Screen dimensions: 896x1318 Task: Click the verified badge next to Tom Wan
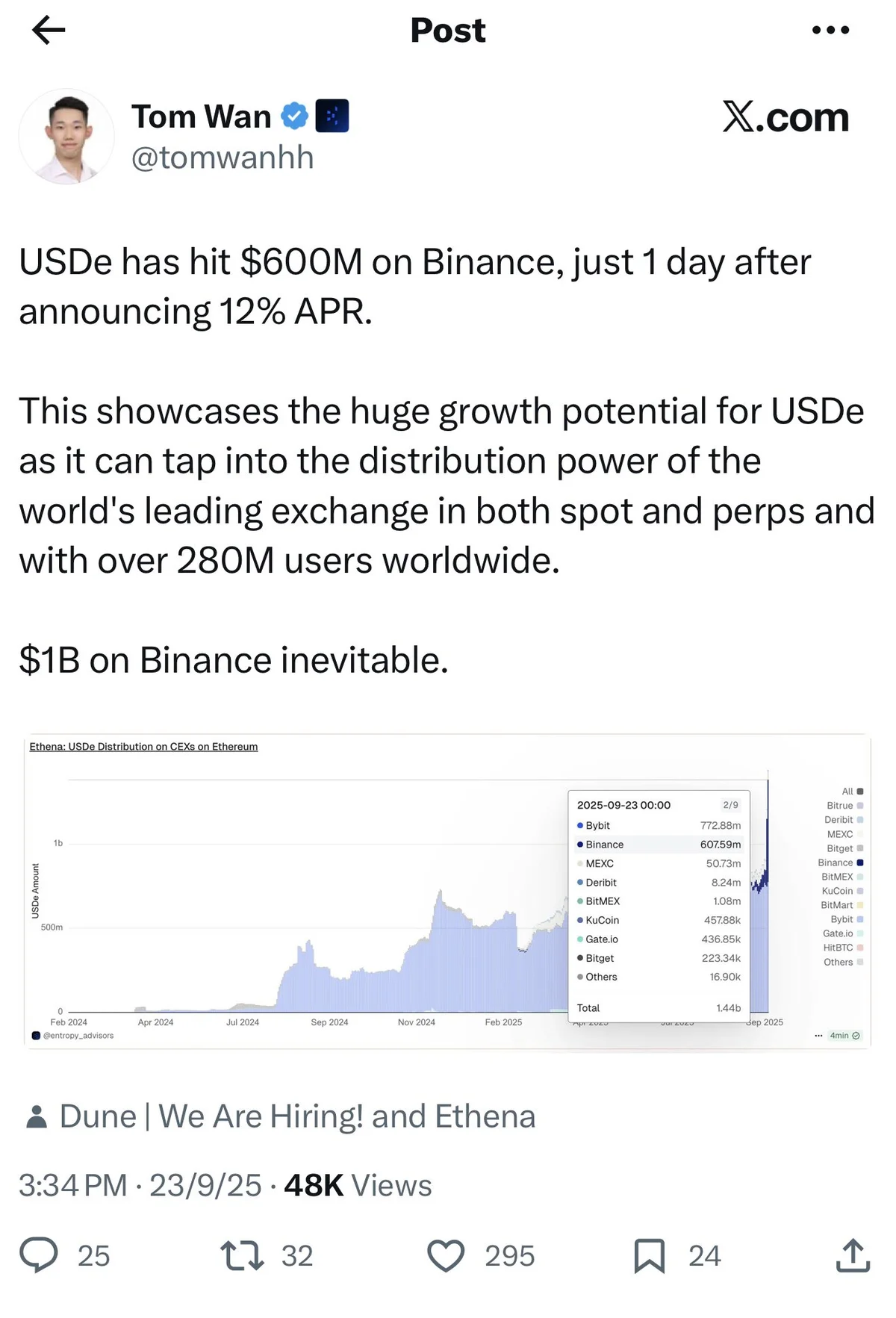click(x=294, y=116)
